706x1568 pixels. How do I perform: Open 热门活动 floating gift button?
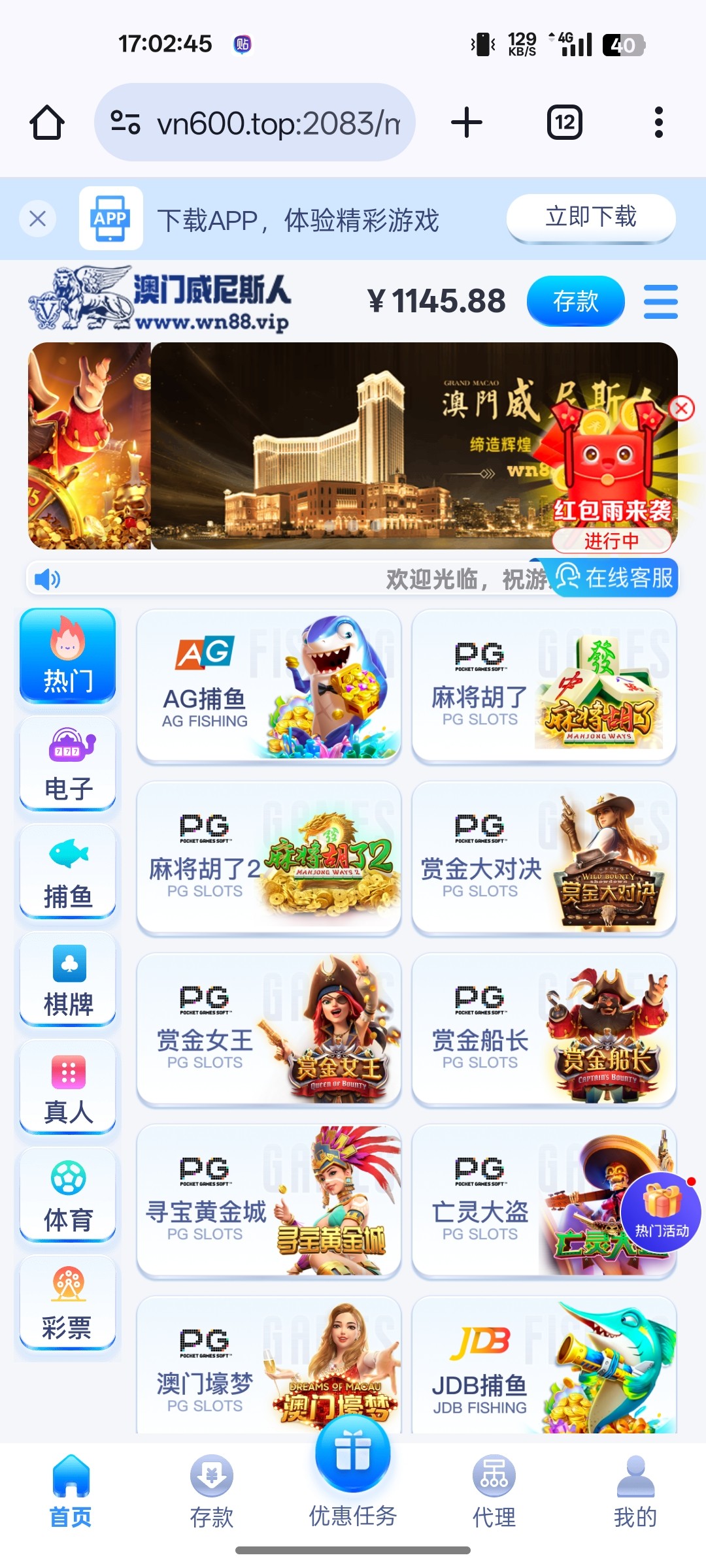661,1213
